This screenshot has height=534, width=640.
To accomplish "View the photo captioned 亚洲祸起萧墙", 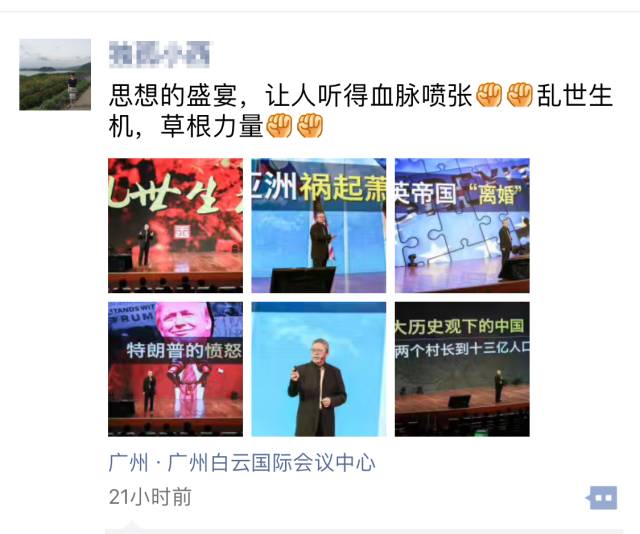I will [x=318, y=225].
